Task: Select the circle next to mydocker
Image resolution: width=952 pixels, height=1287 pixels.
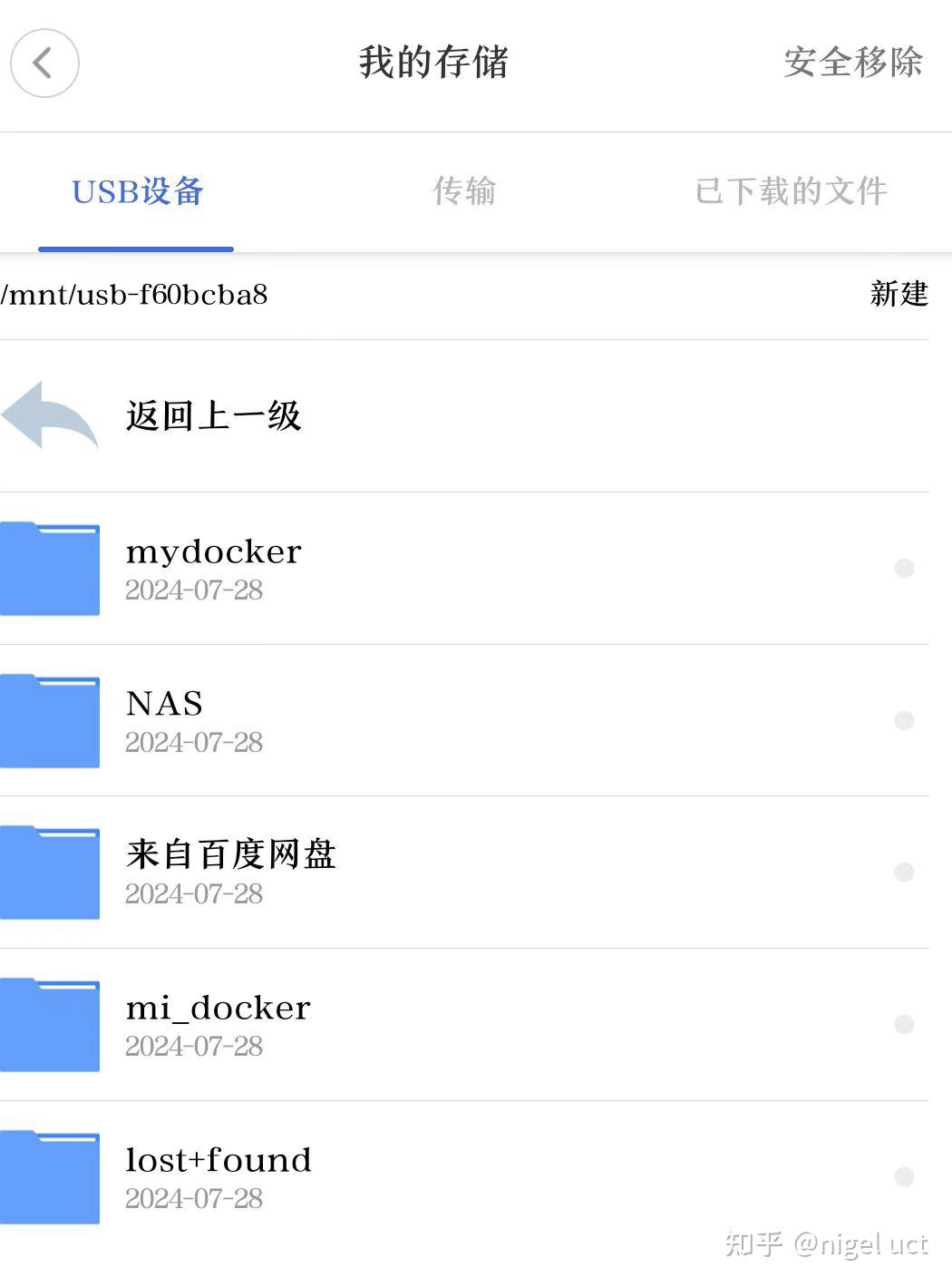Action: [904, 569]
